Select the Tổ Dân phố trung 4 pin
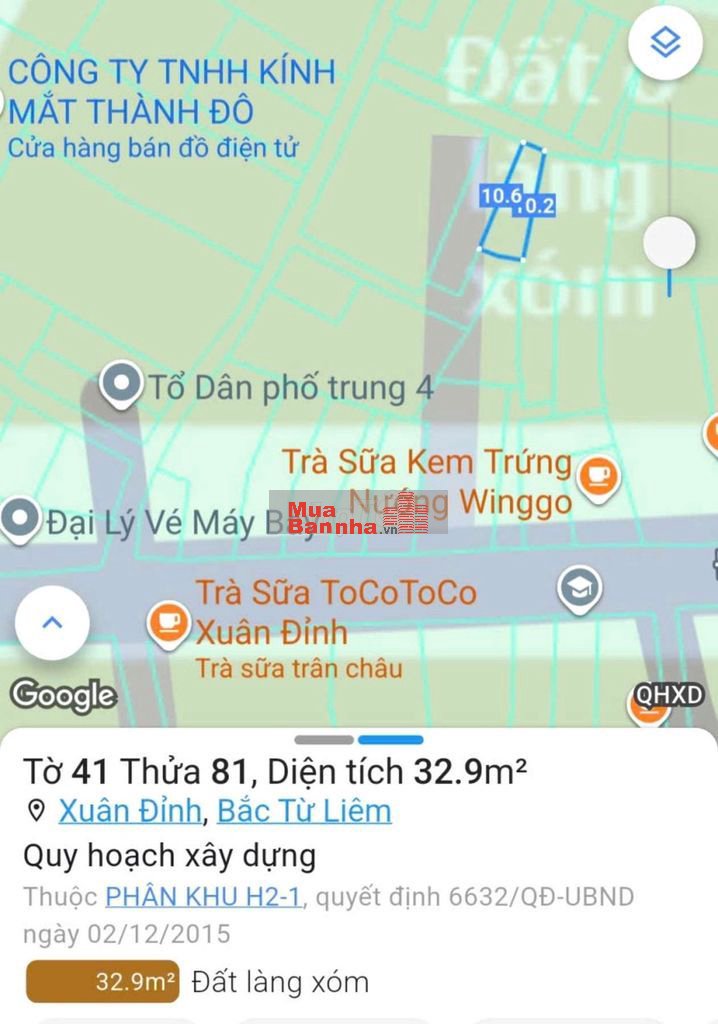The width and height of the screenshot is (718, 1024). tap(122, 383)
